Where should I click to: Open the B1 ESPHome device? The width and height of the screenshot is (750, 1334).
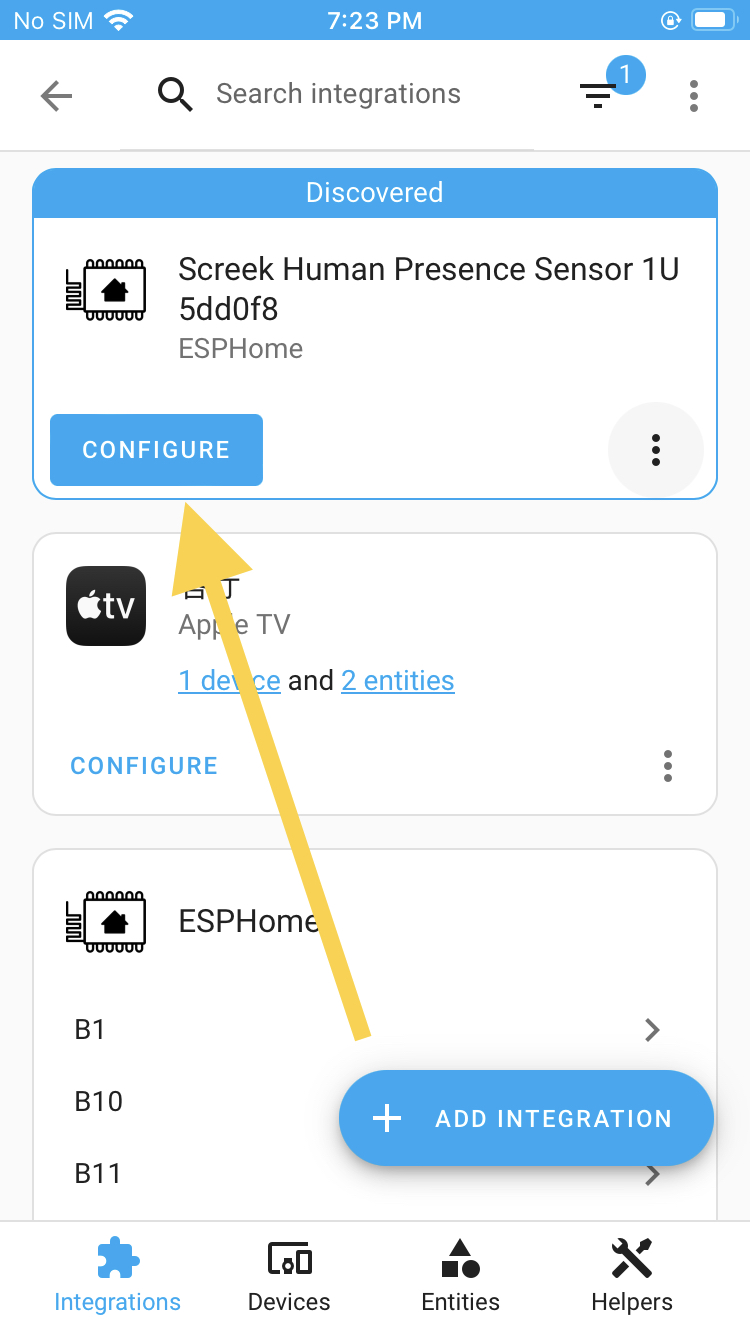click(x=375, y=1029)
